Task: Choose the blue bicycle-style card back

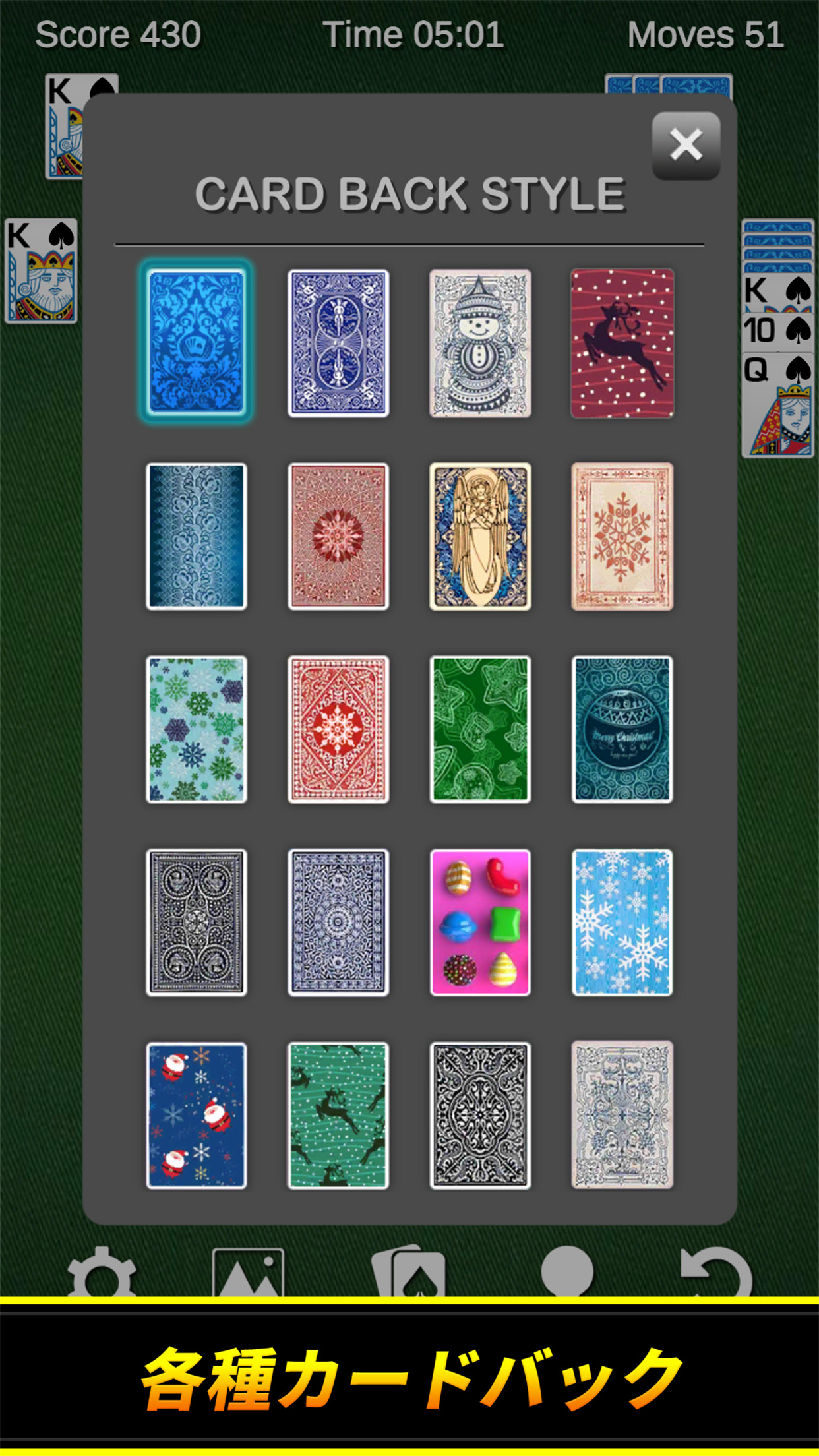Action: tap(338, 343)
